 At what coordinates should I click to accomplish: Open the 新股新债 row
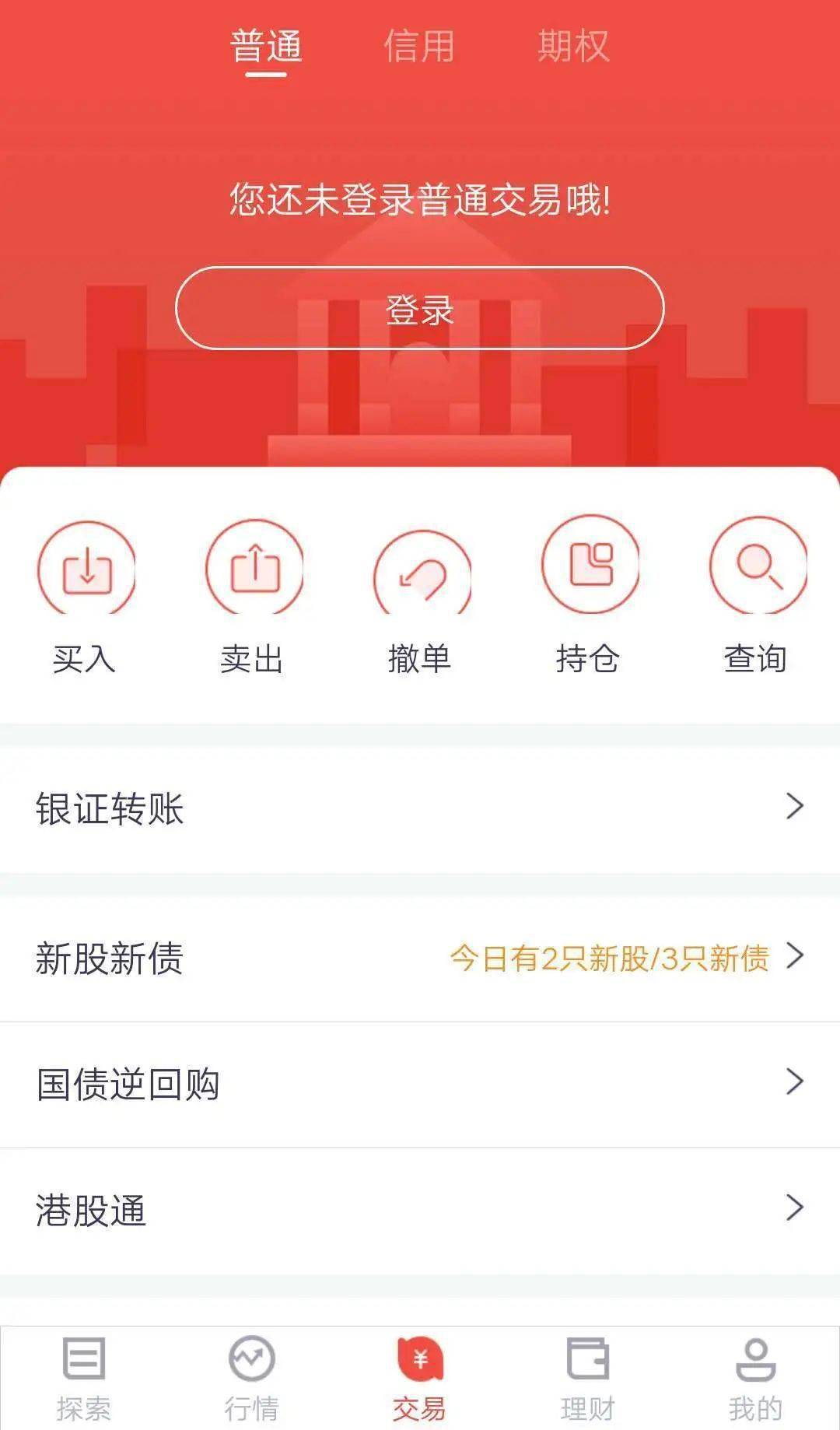click(x=420, y=958)
